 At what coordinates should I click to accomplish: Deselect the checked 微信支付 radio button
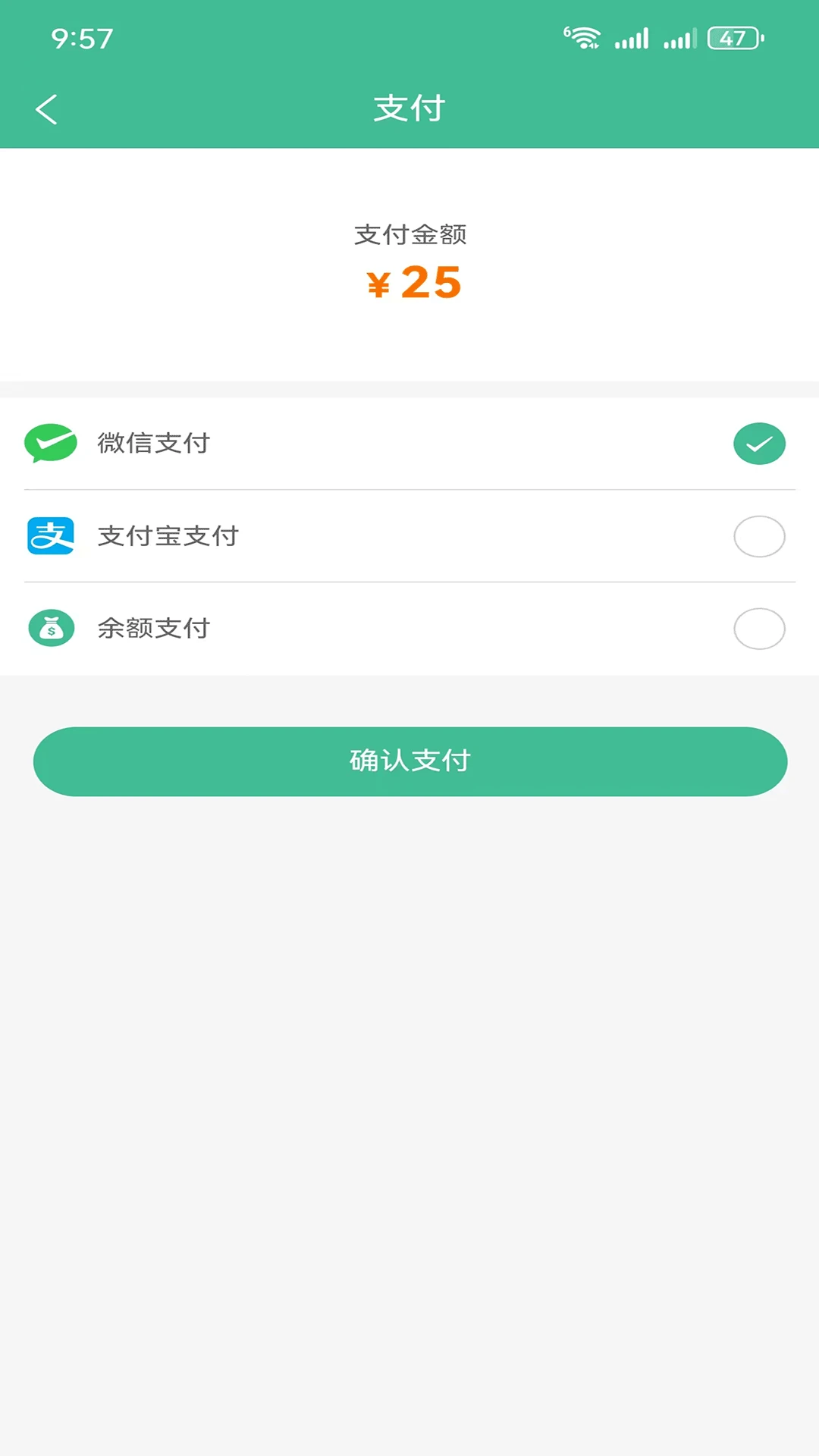click(x=759, y=444)
